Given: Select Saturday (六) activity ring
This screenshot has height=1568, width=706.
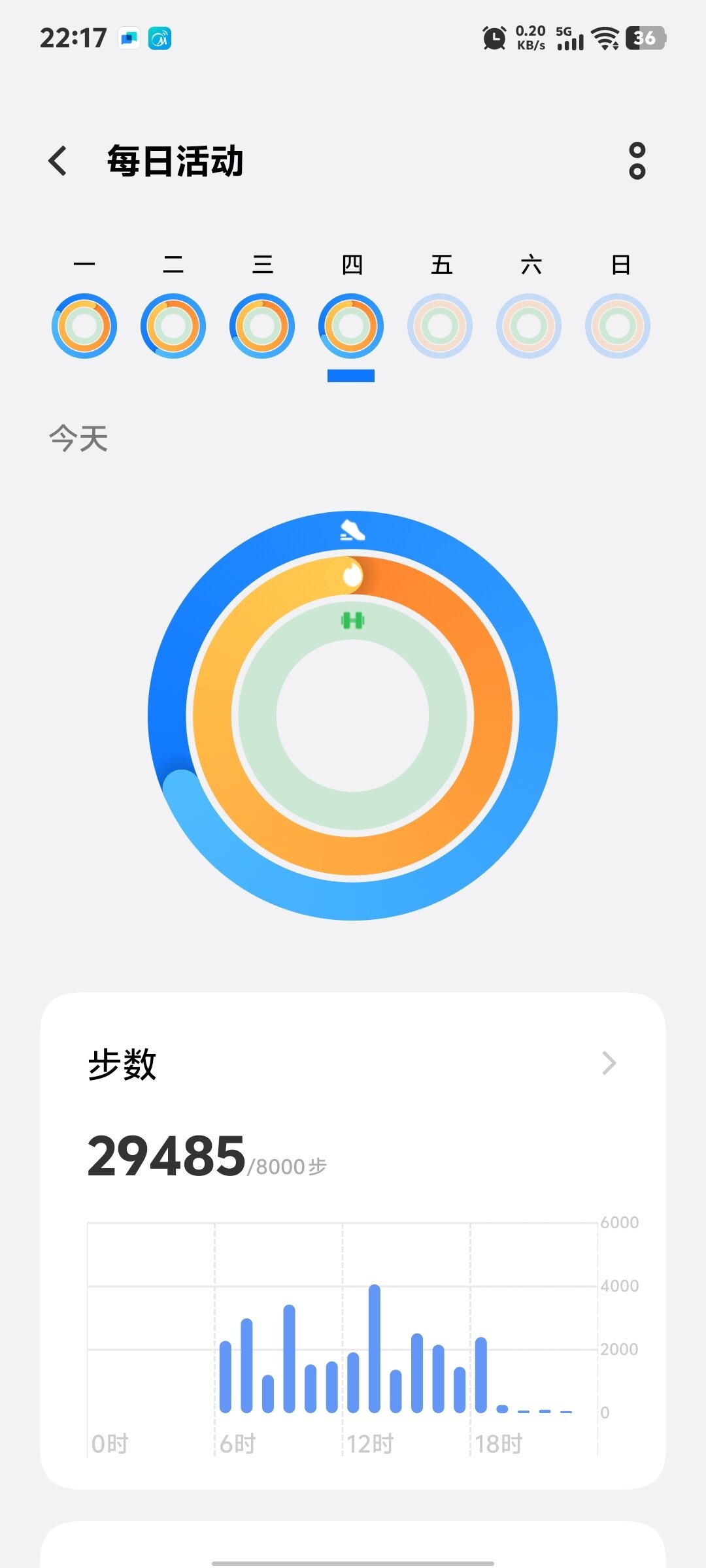Looking at the screenshot, I should coord(529,325).
